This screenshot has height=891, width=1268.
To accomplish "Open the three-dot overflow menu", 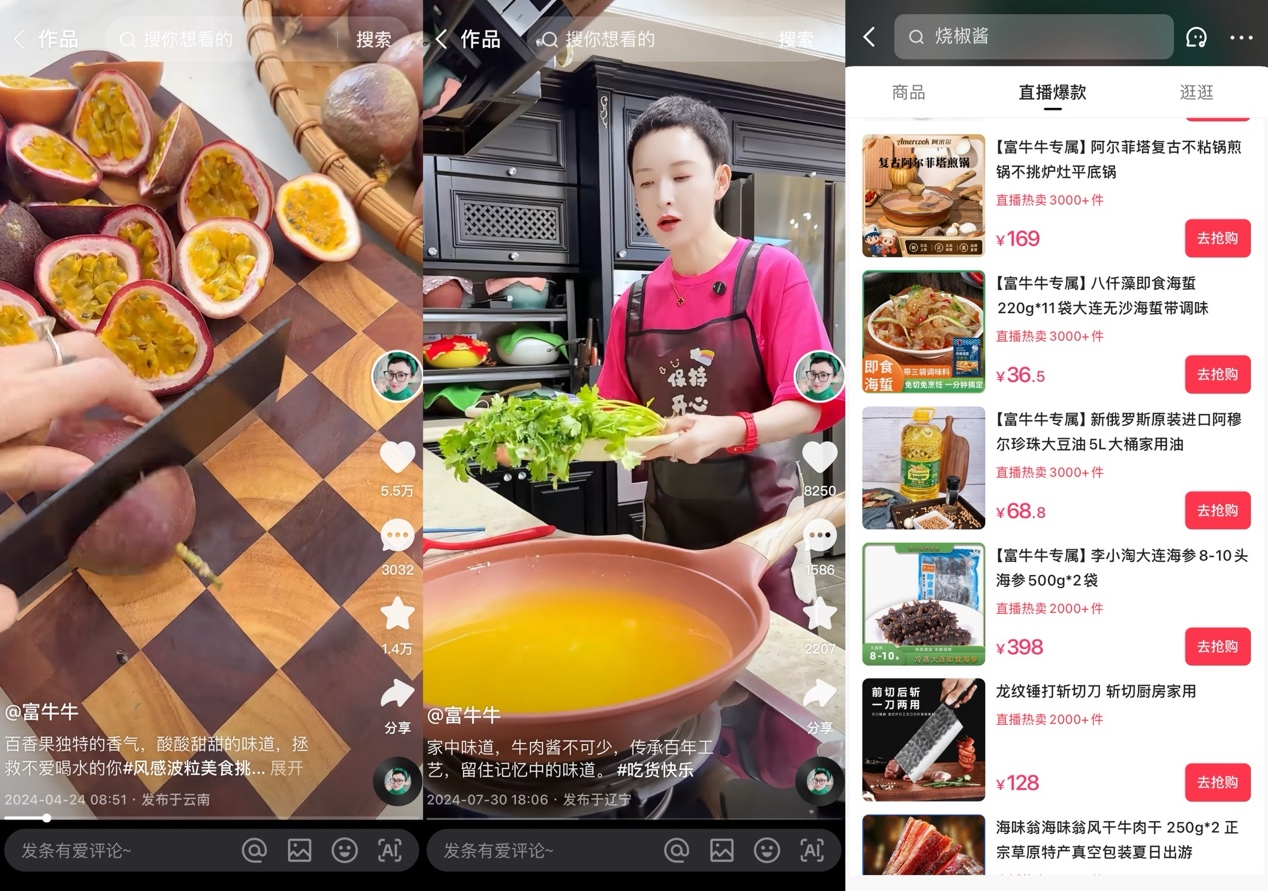I will click(1241, 38).
